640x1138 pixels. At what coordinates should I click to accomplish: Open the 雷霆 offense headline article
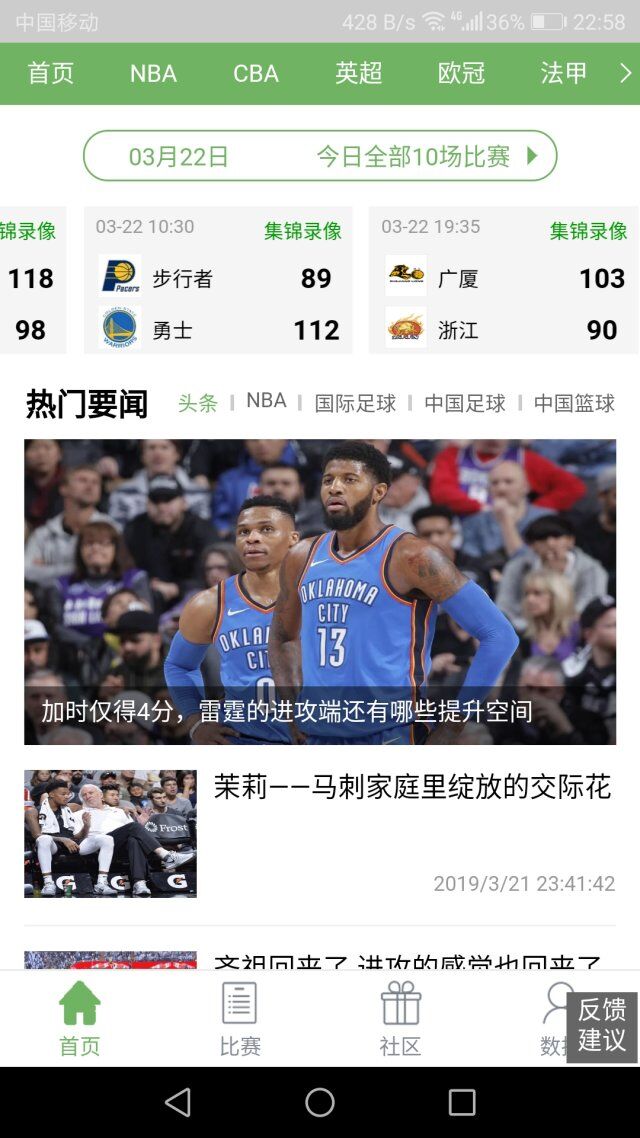(x=320, y=592)
